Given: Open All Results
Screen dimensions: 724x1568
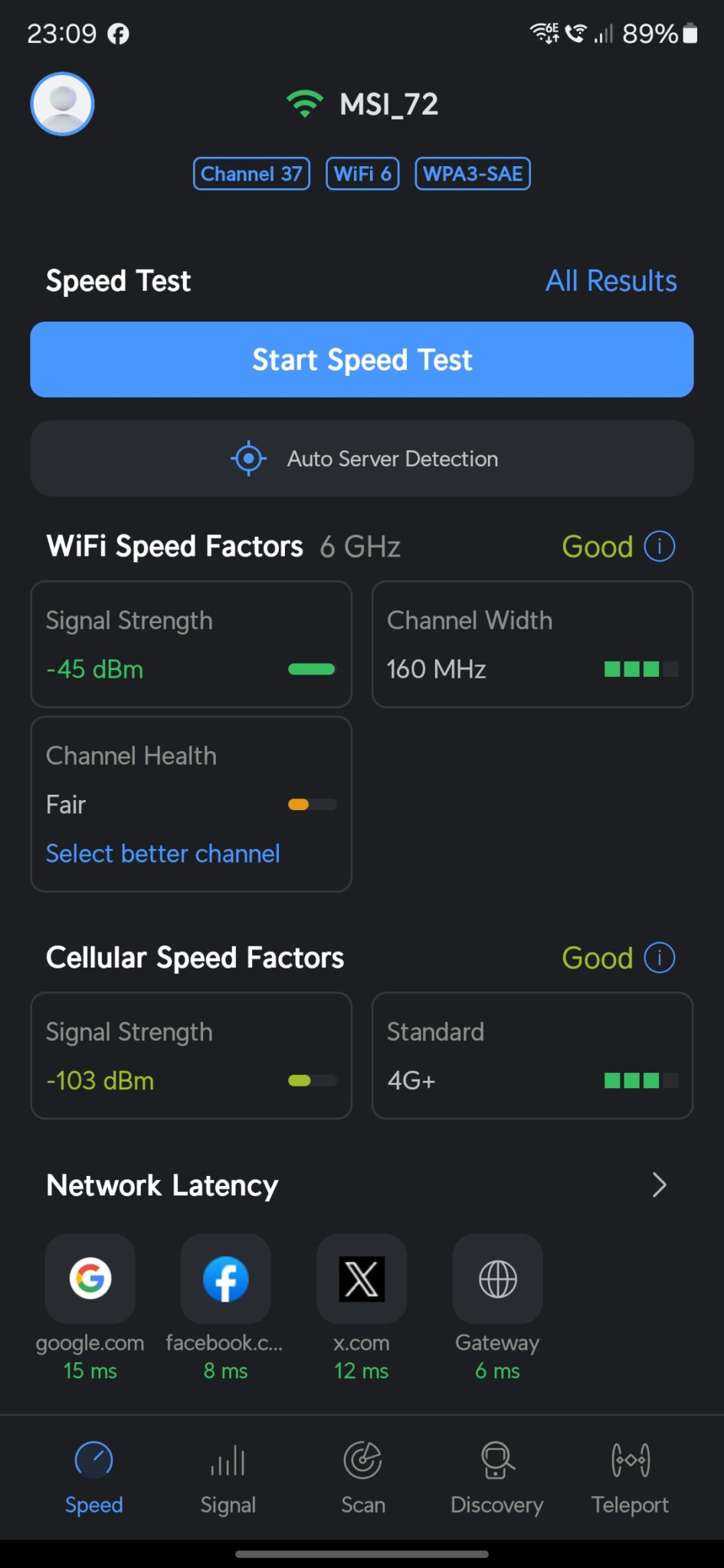Looking at the screenshot, I should click(611, 281).
